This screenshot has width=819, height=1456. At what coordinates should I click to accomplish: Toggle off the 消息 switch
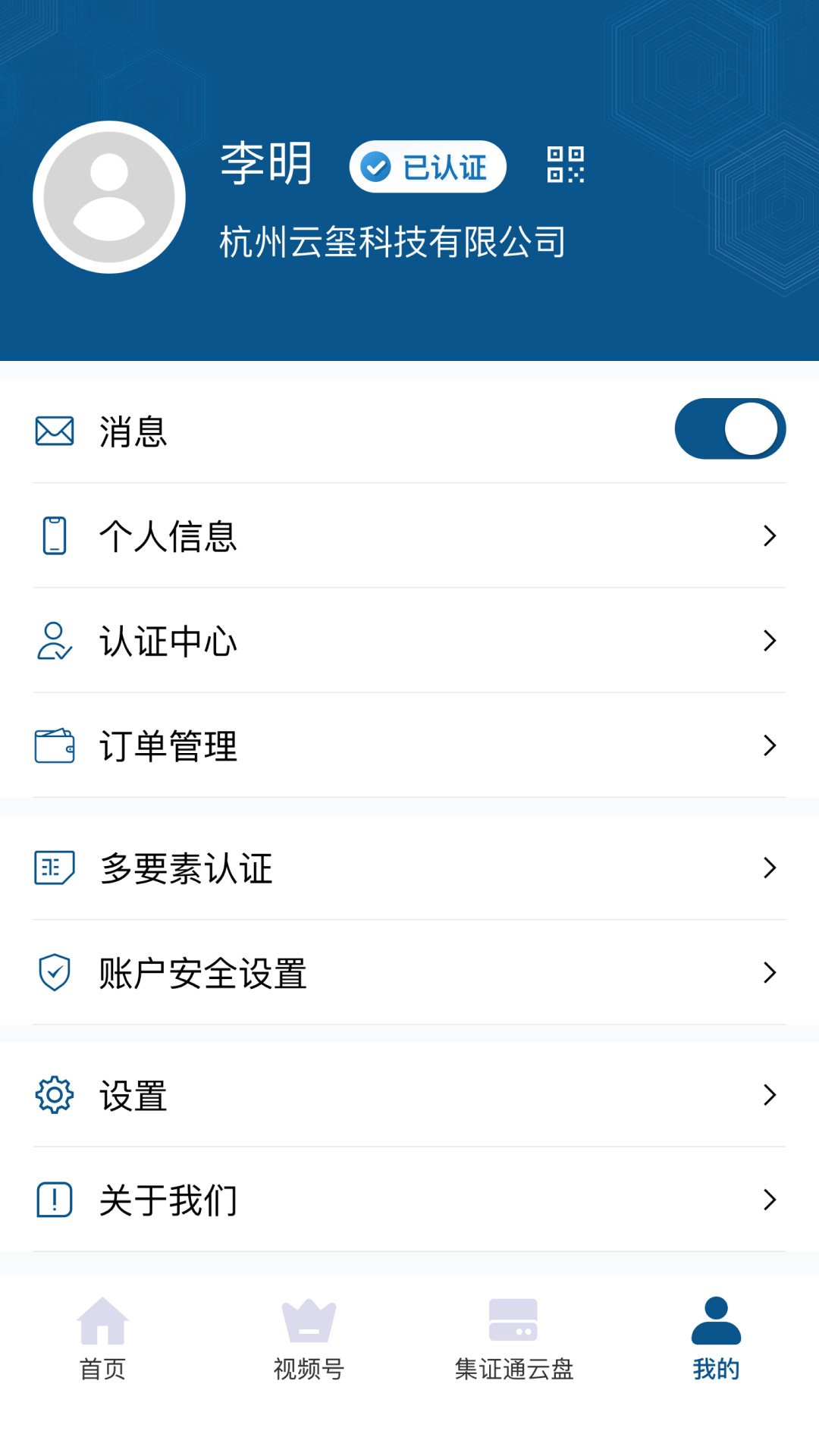(x=729, y=428)
